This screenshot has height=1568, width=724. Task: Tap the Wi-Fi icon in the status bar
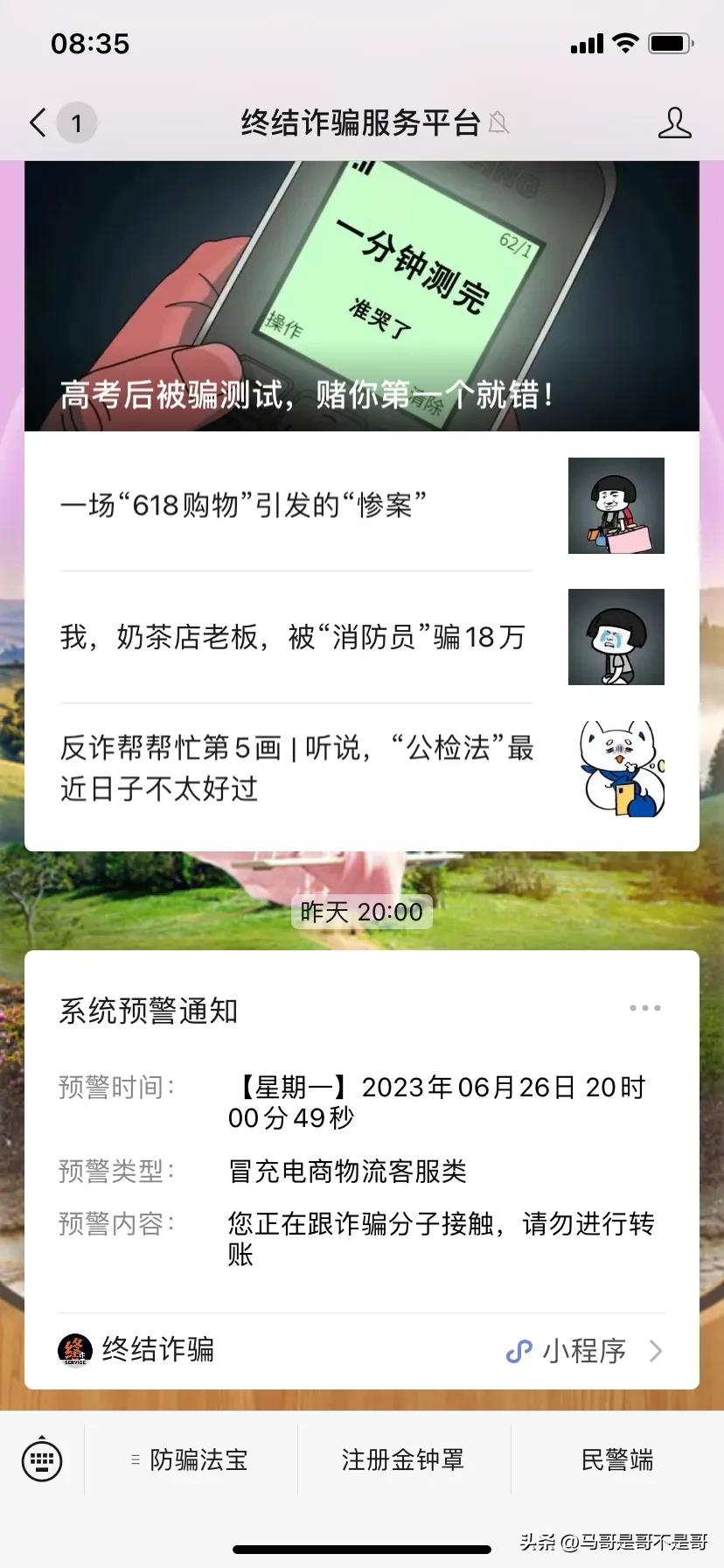click(x=623, y=42)
